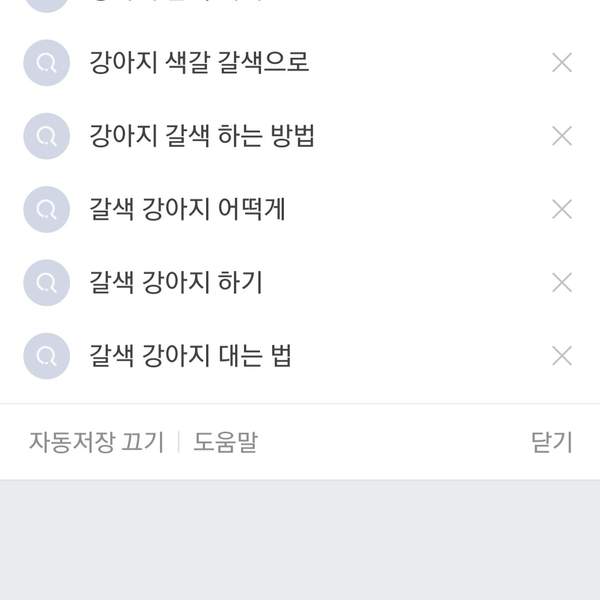Delete 갈색 강아지 하기 search entry

[x=562, y=282]
